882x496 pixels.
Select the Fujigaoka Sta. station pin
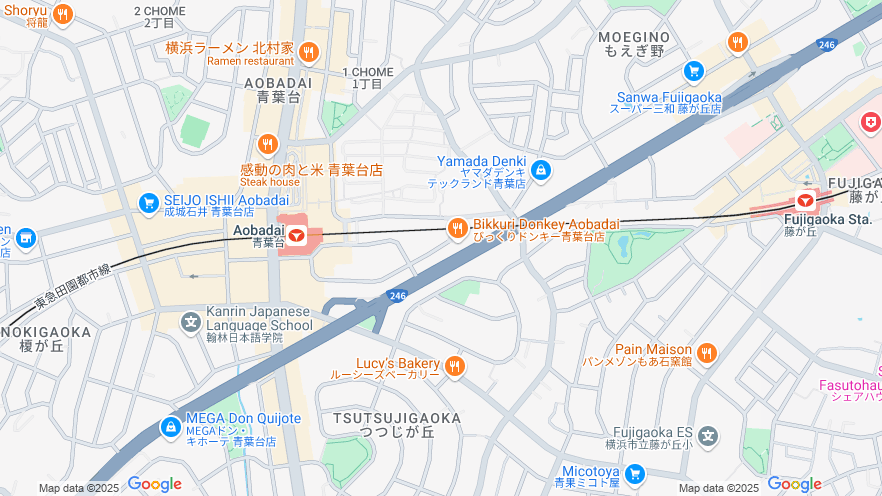[x=805, y=199]
